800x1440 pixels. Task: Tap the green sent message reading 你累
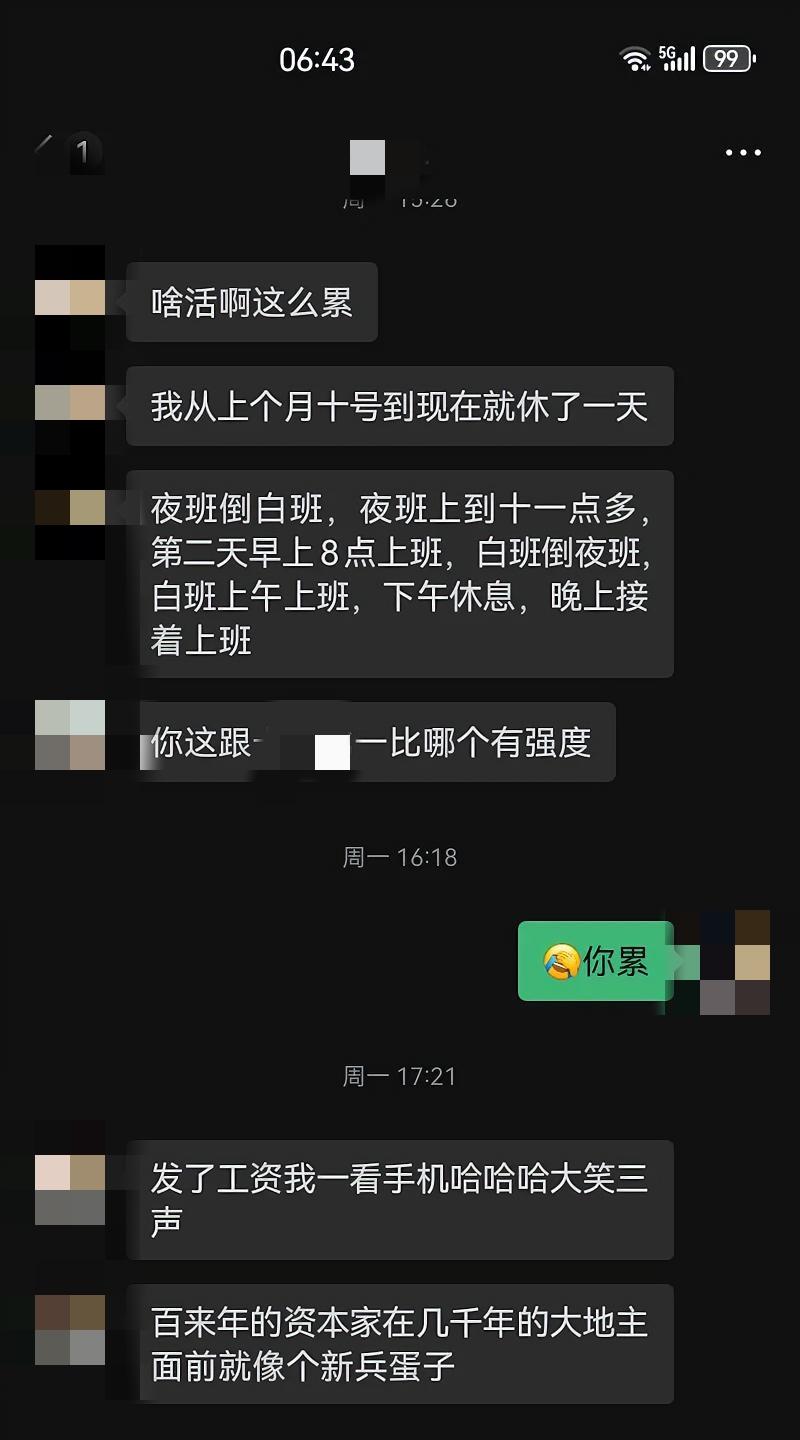tap(595, 961)
